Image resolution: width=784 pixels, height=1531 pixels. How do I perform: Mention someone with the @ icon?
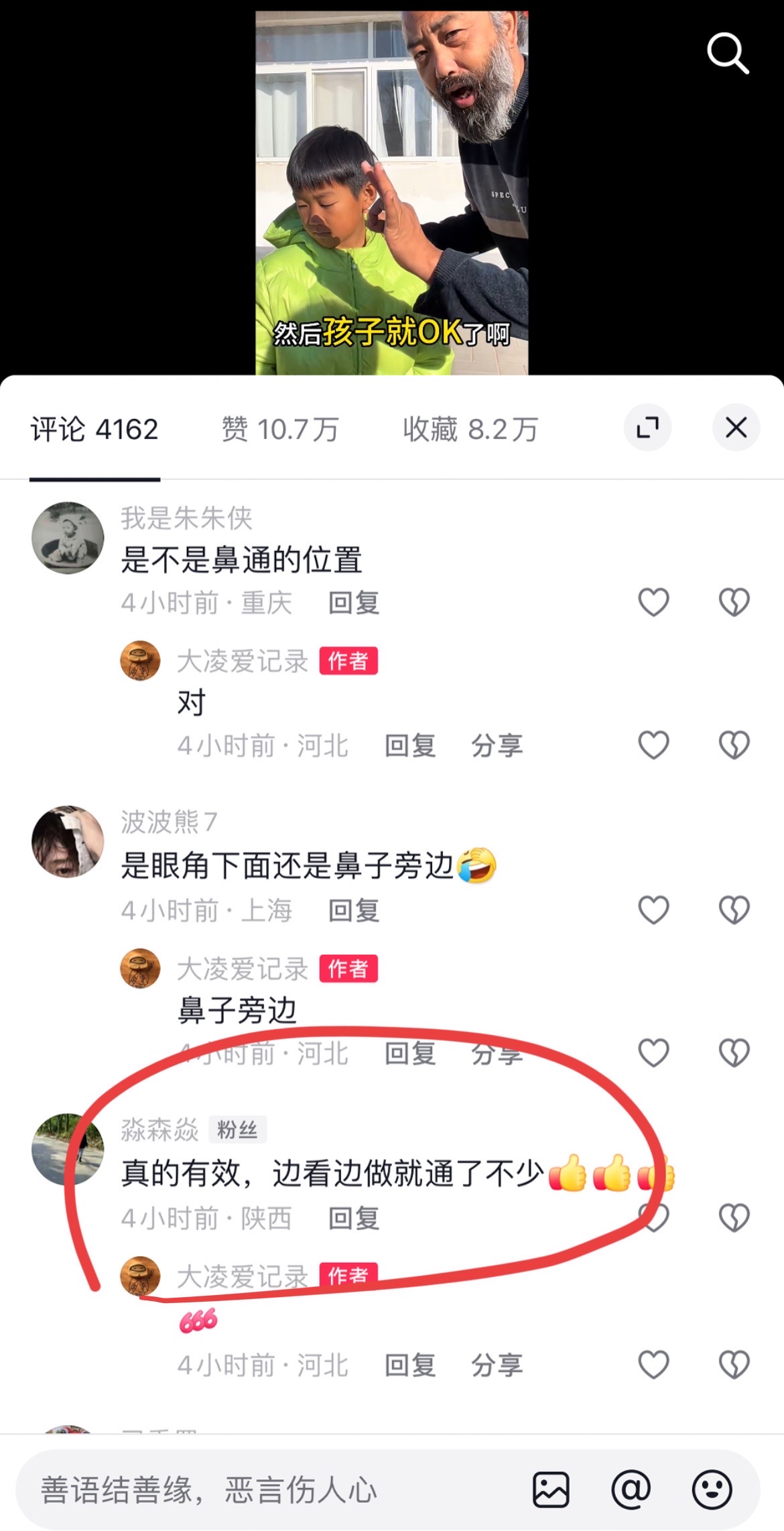tap(631, 1489)
